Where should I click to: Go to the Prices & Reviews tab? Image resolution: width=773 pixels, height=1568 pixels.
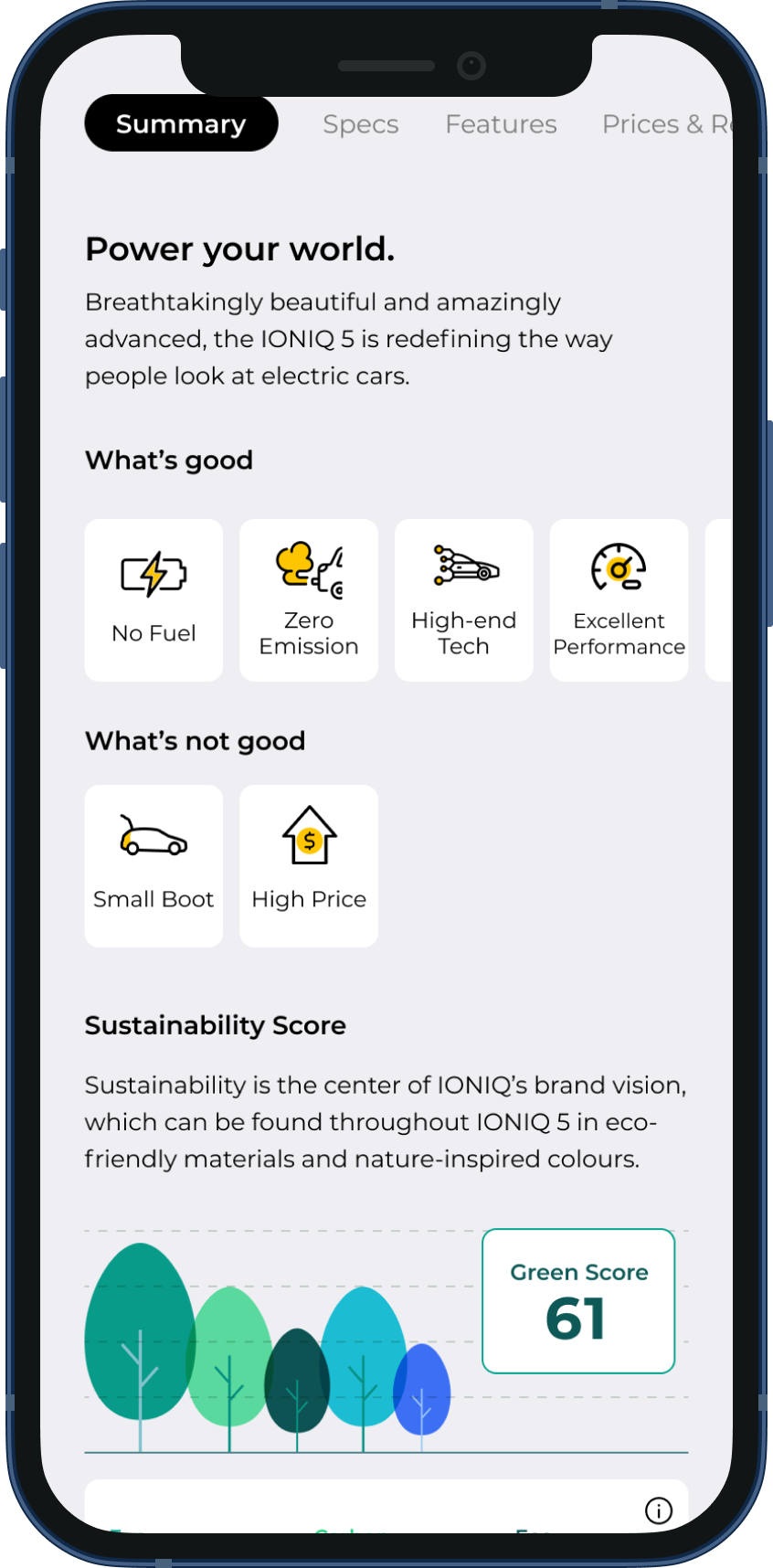point(665,123)
